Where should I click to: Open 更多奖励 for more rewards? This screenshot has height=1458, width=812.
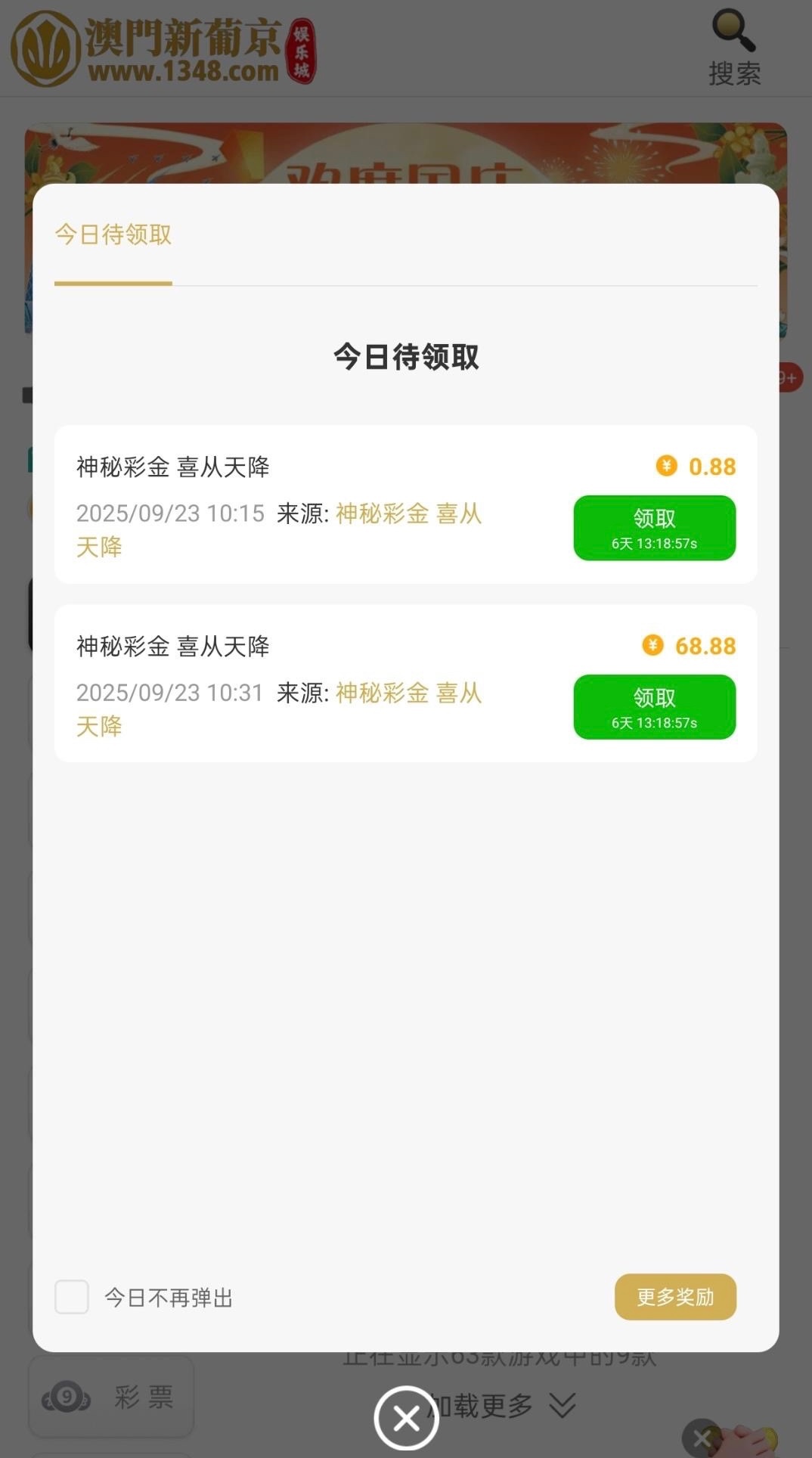pos(675,1297)
